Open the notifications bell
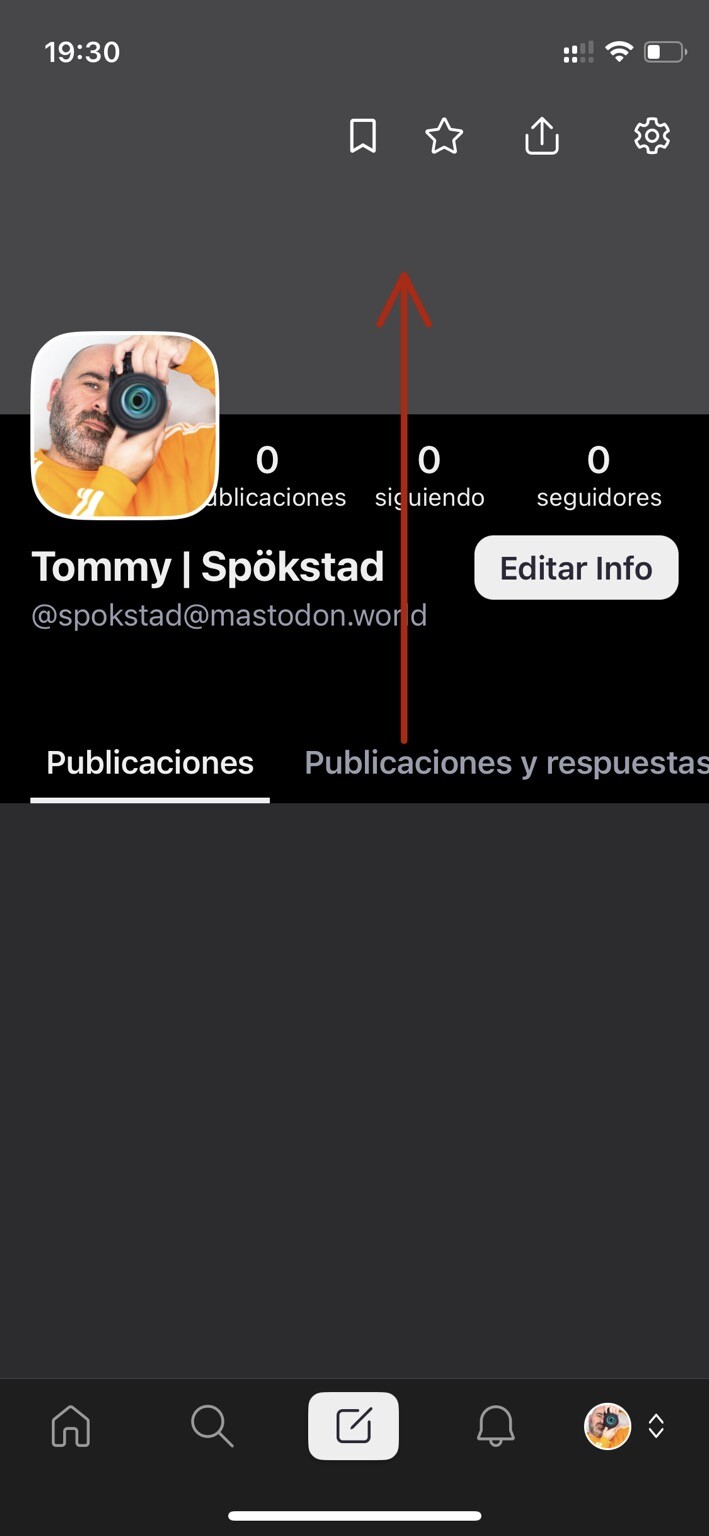This screenshot has width=709, height=1536. pos(495,1426)
